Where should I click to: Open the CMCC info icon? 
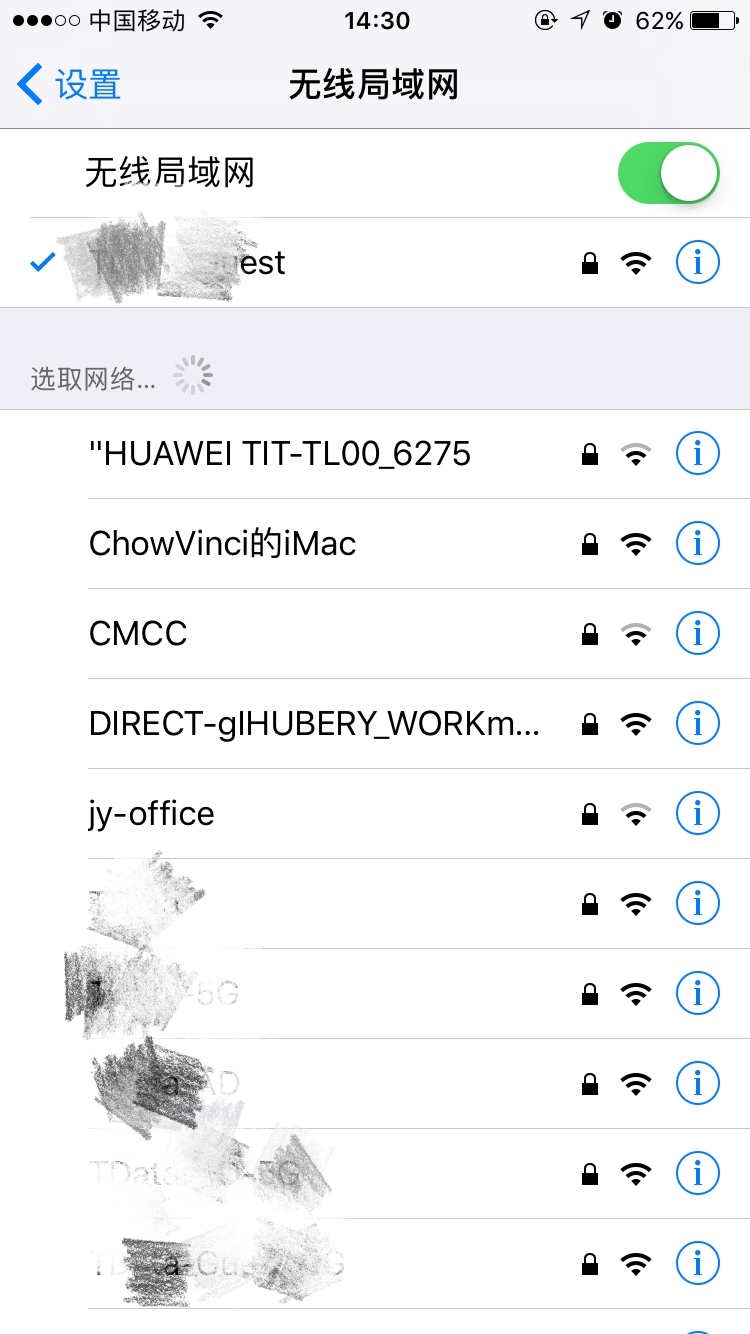698,634
